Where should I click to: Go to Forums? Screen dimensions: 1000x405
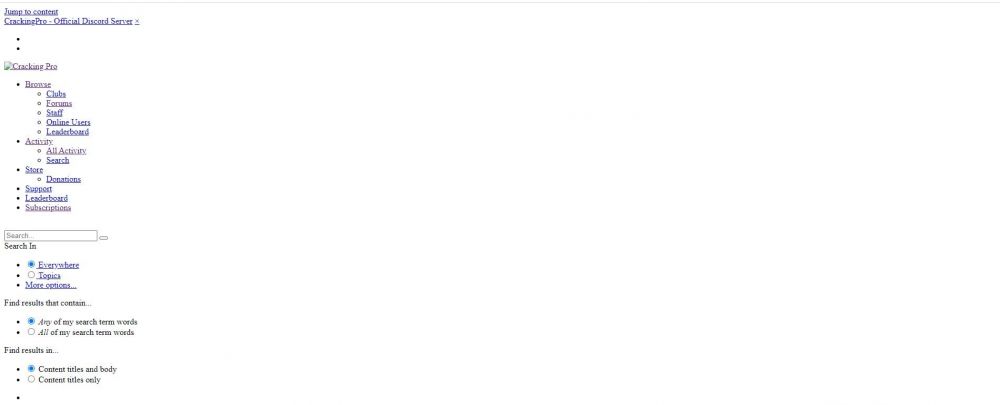[x=59, y=103]
